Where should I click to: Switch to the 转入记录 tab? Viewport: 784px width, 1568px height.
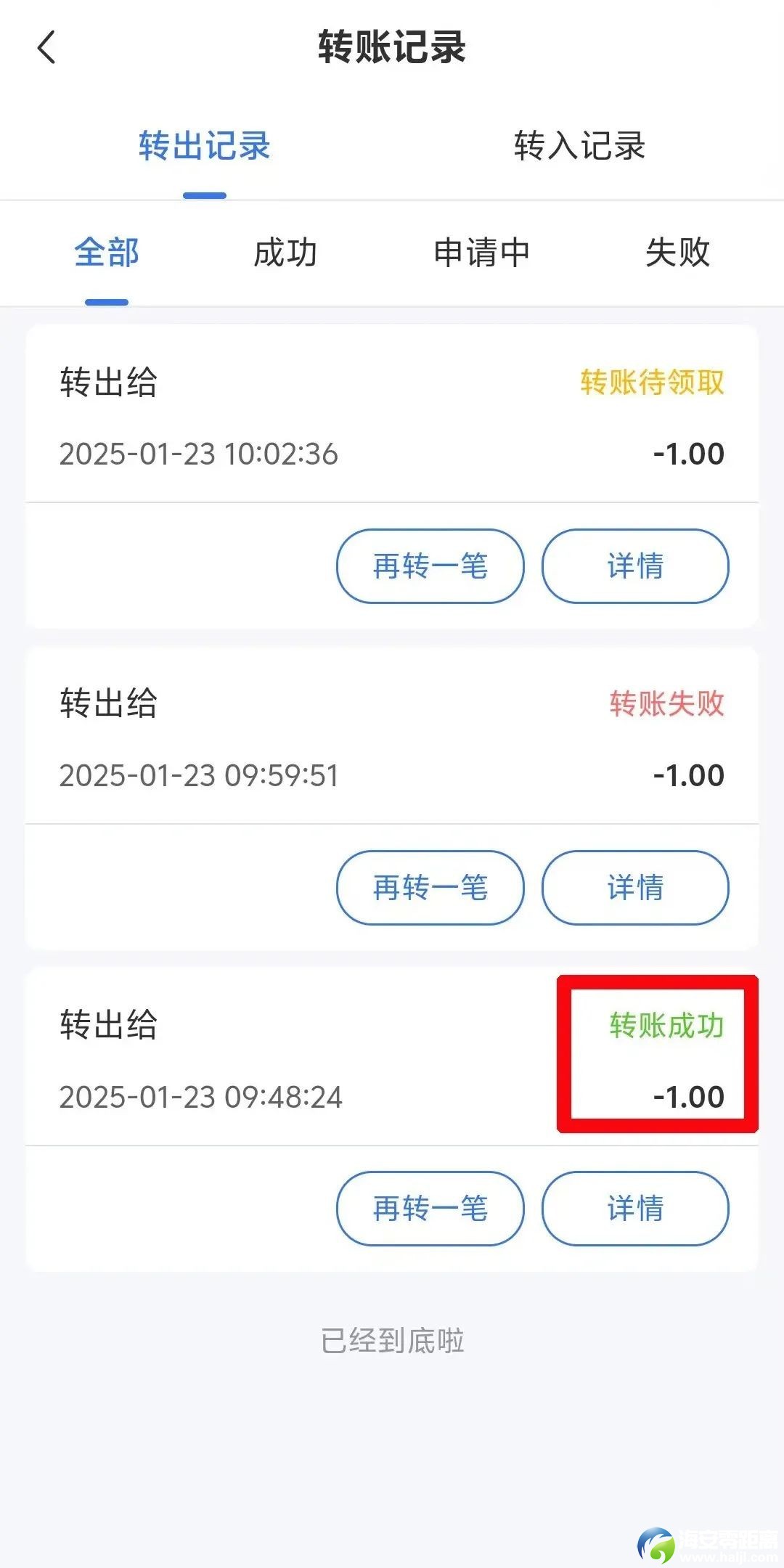point(579,146)
